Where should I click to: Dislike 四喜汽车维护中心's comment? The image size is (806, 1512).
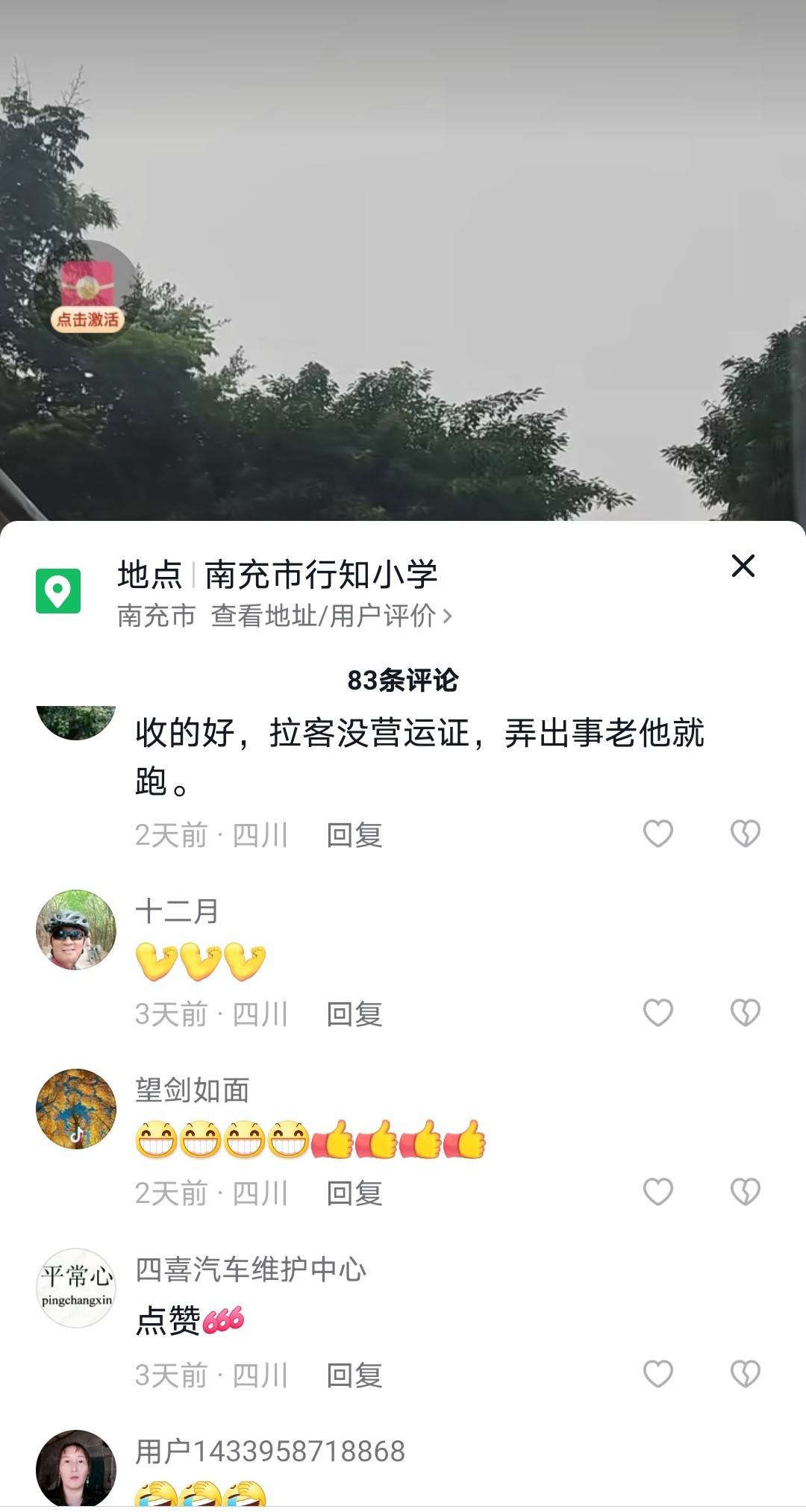(745, 1374)
